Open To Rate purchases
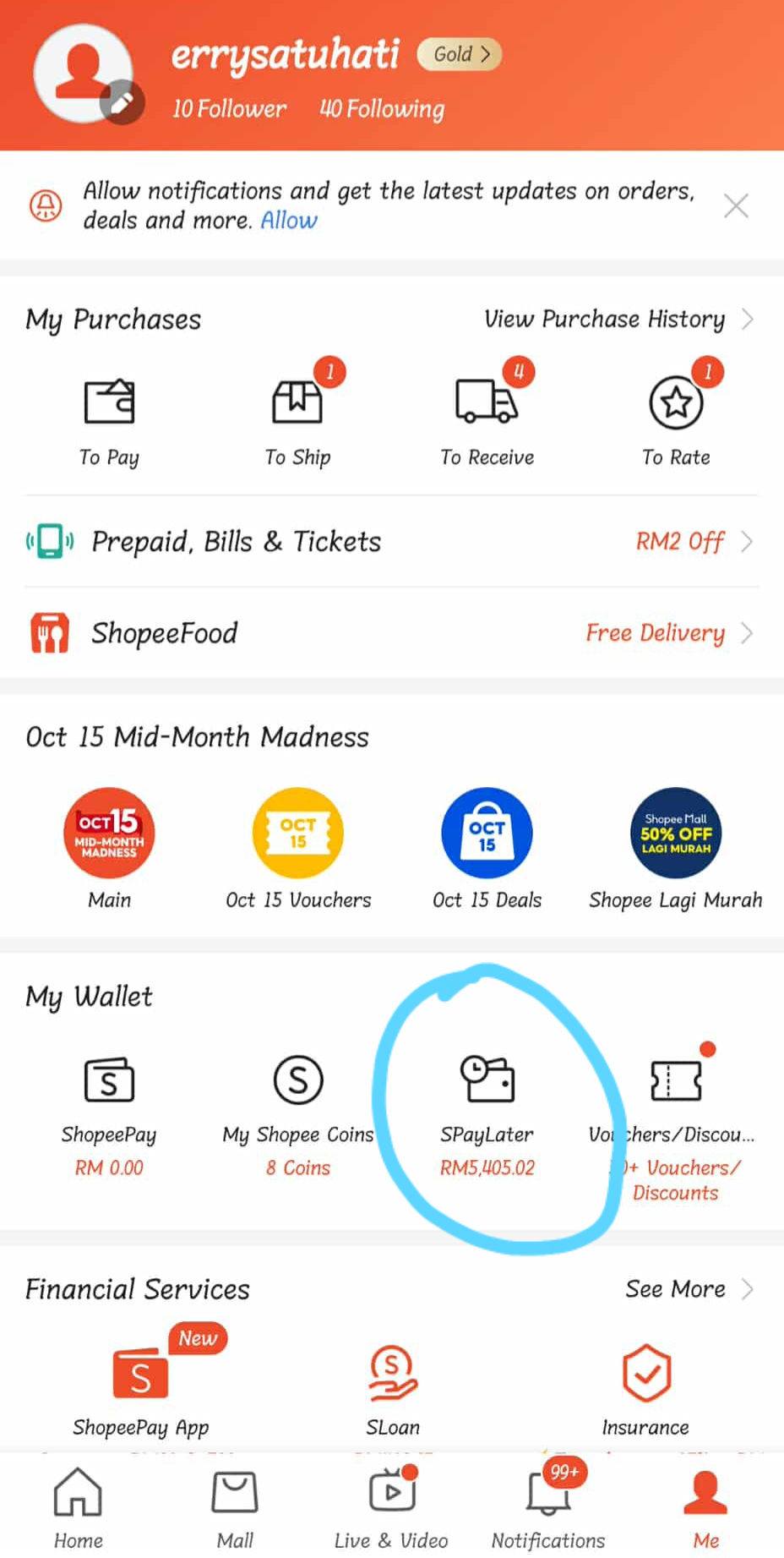The height and width of the screenshot is (1558, 784). [676, 421]
